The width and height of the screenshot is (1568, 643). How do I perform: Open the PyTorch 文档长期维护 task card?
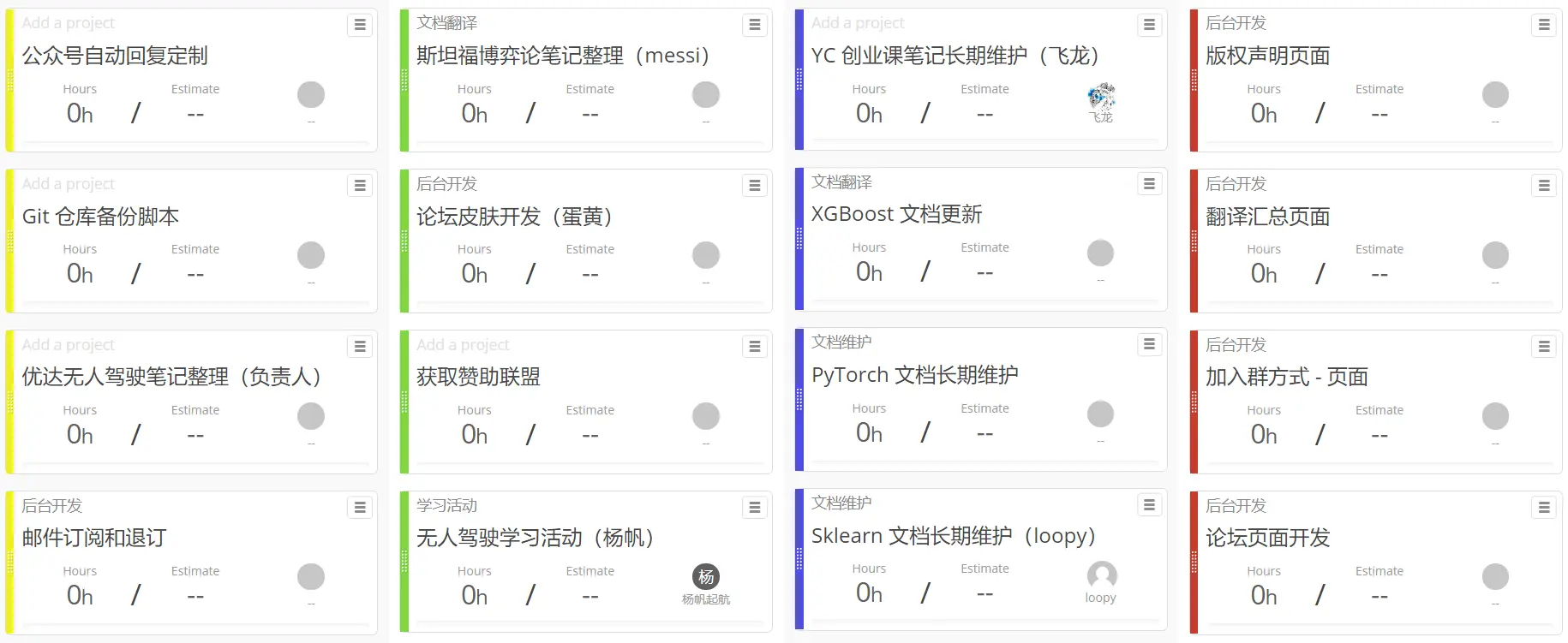(x=914, y=375)
